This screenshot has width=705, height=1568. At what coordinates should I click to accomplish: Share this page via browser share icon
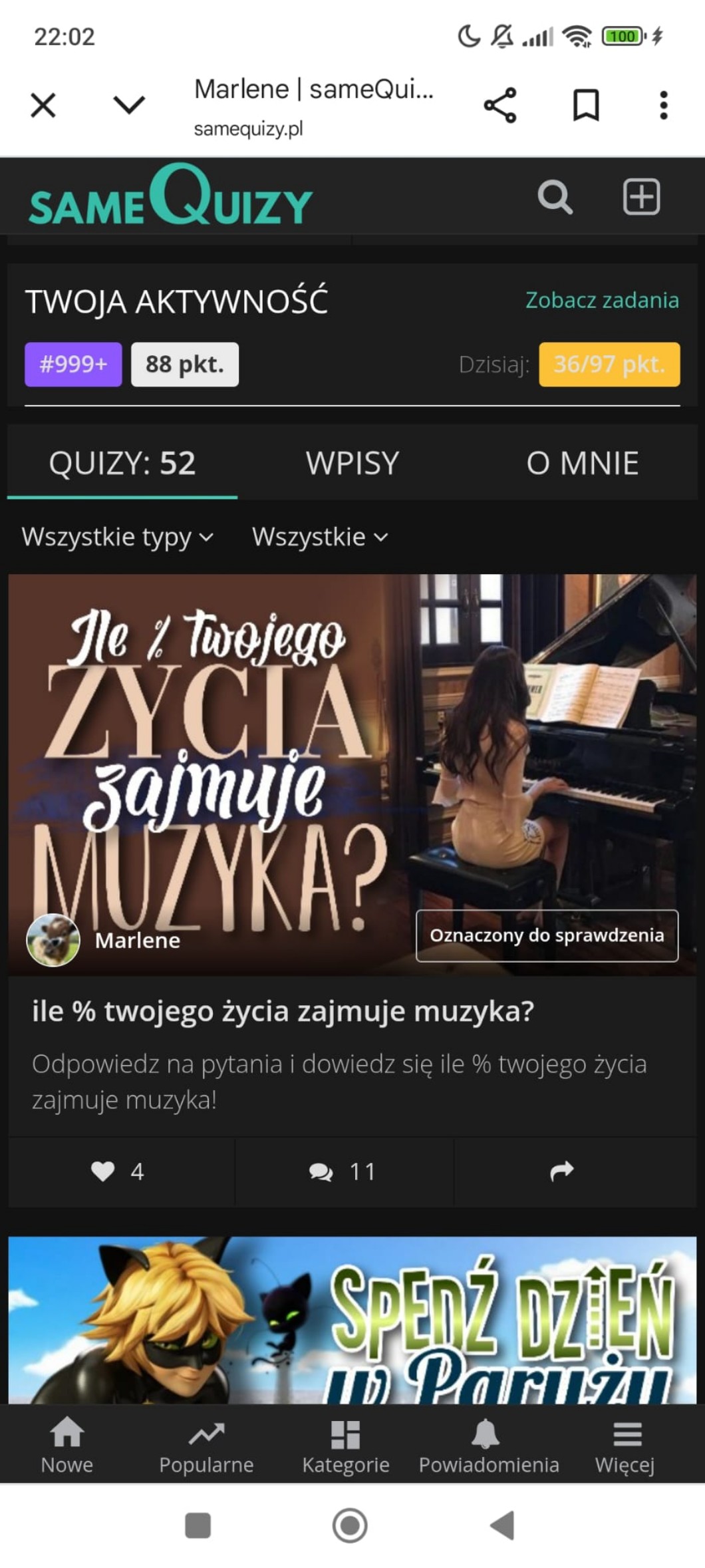pyautogui.click(x=499, y=105)
